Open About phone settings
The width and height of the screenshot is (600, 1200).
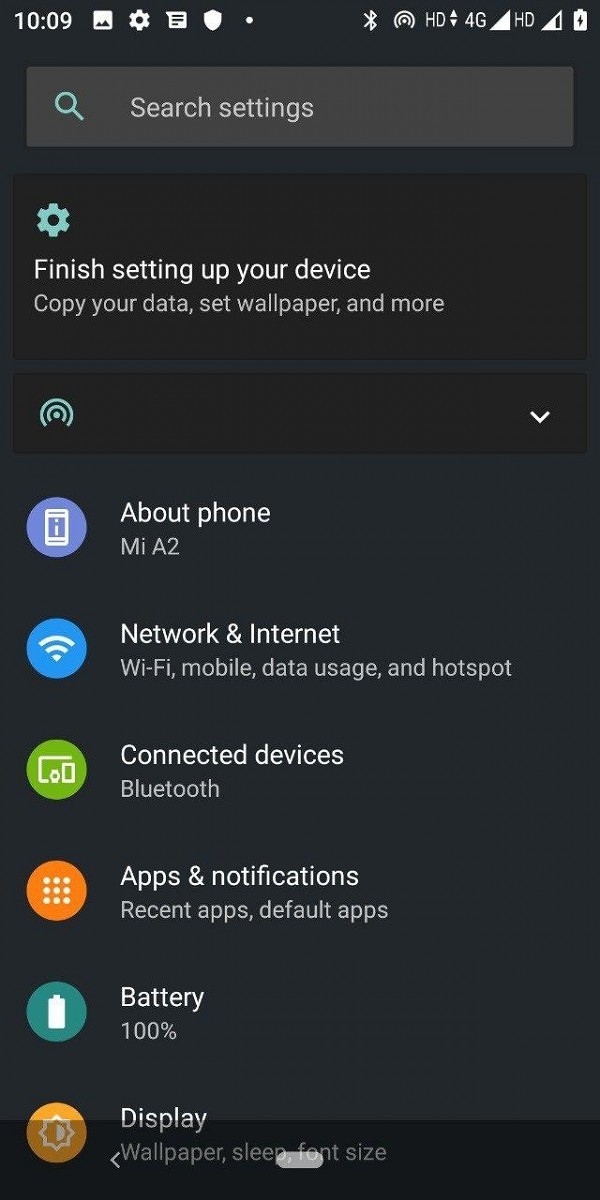[300, 528]
